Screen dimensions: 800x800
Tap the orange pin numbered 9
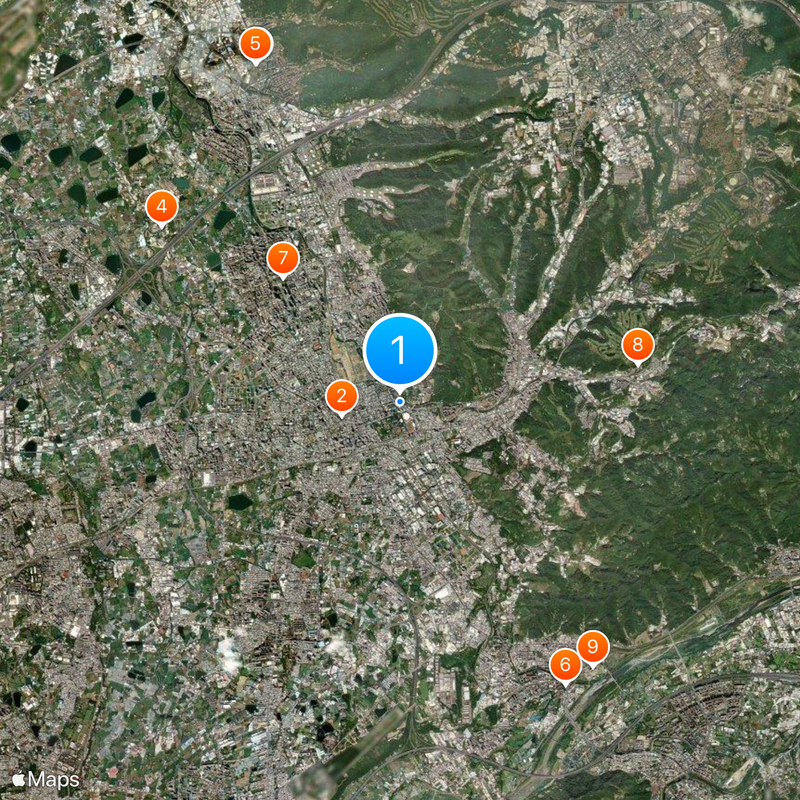(x=593, y=646)
